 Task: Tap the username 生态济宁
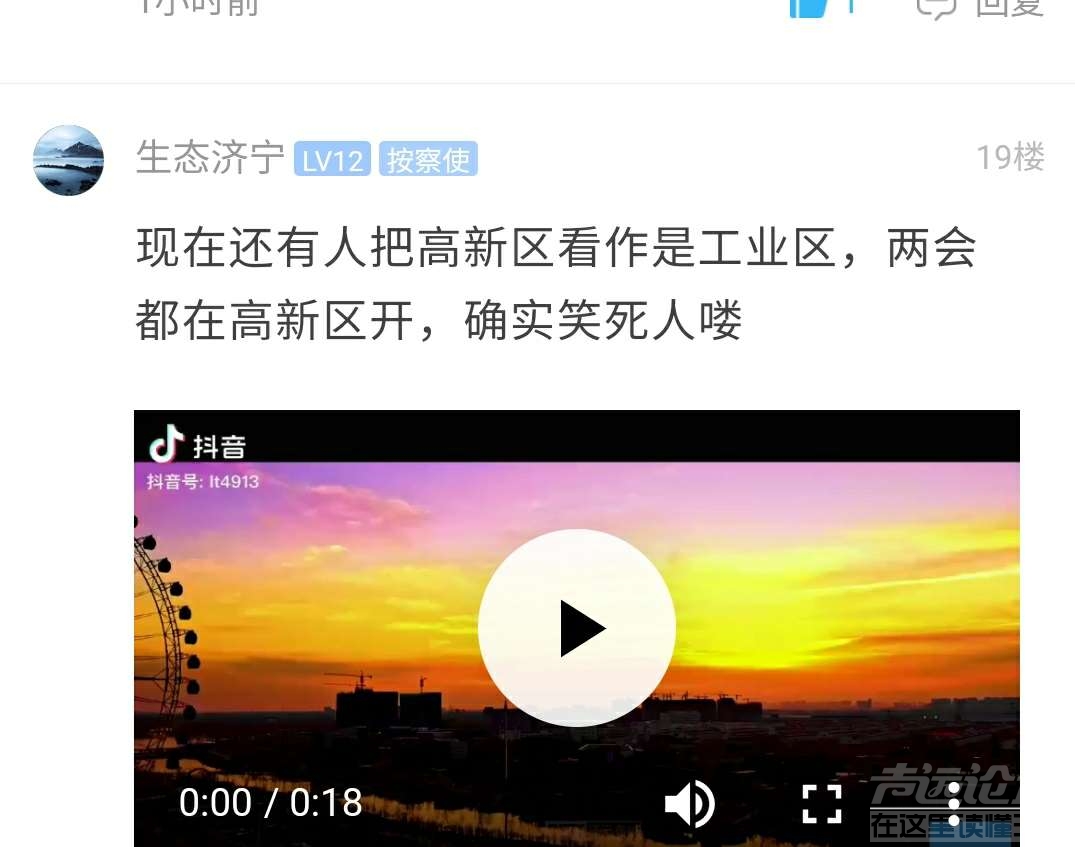pyautogui.click(x=210, y=158)
